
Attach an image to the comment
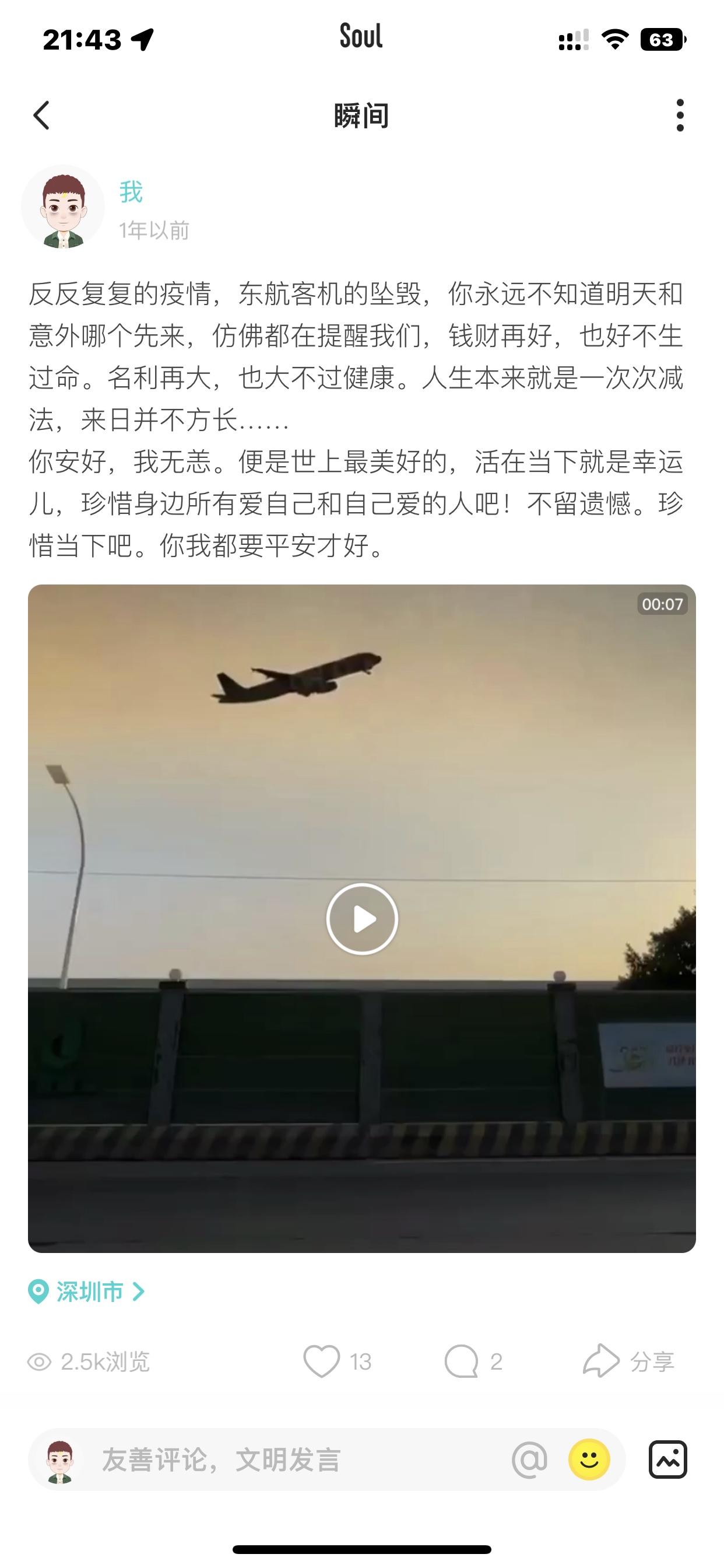click(668, 1459)
